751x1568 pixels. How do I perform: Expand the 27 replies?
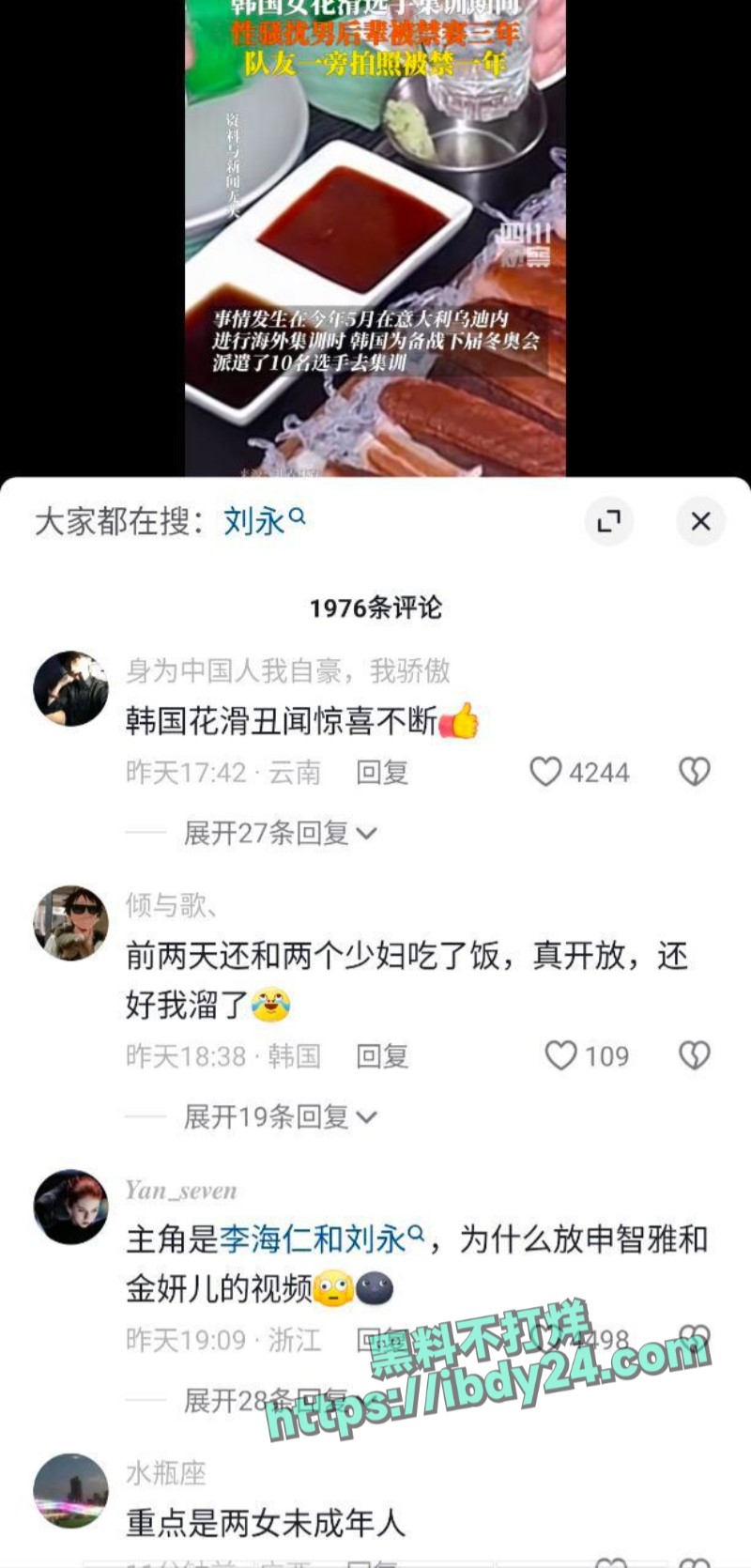280,833
